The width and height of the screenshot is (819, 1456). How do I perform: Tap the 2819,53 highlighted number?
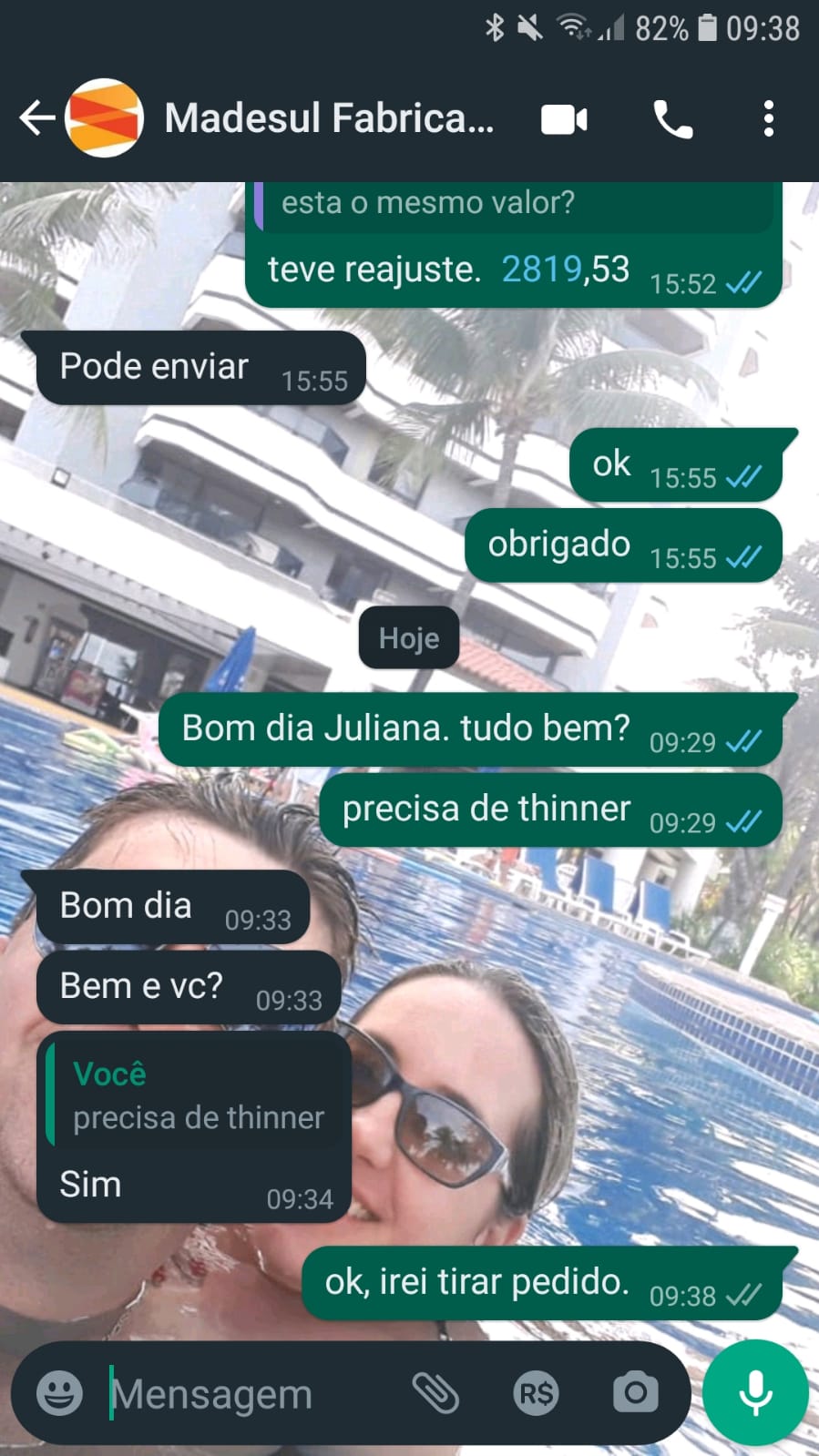(x=565, y=270)
